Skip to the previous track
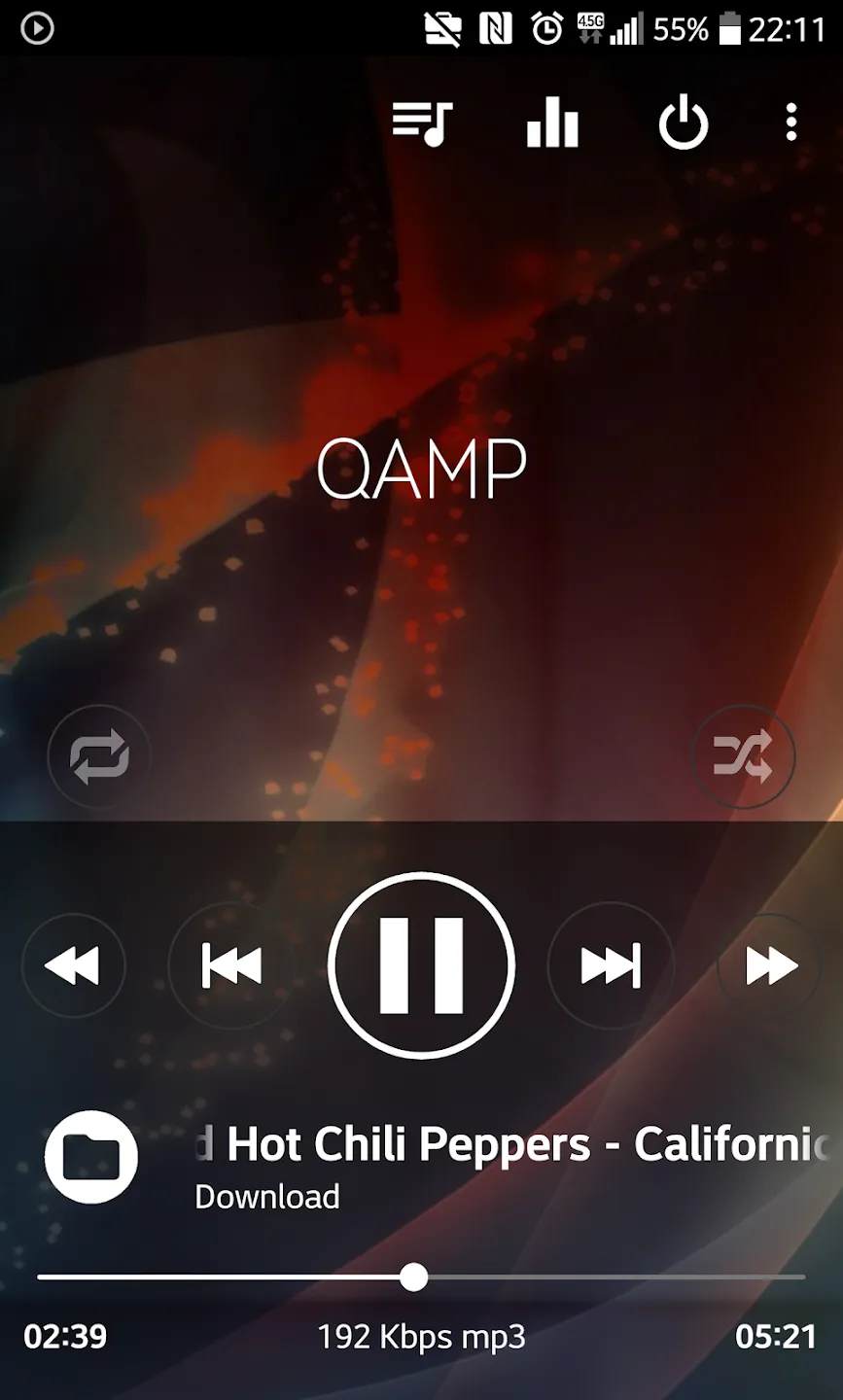Viewport: 843px width, 1400px height. tap(231, 965)
